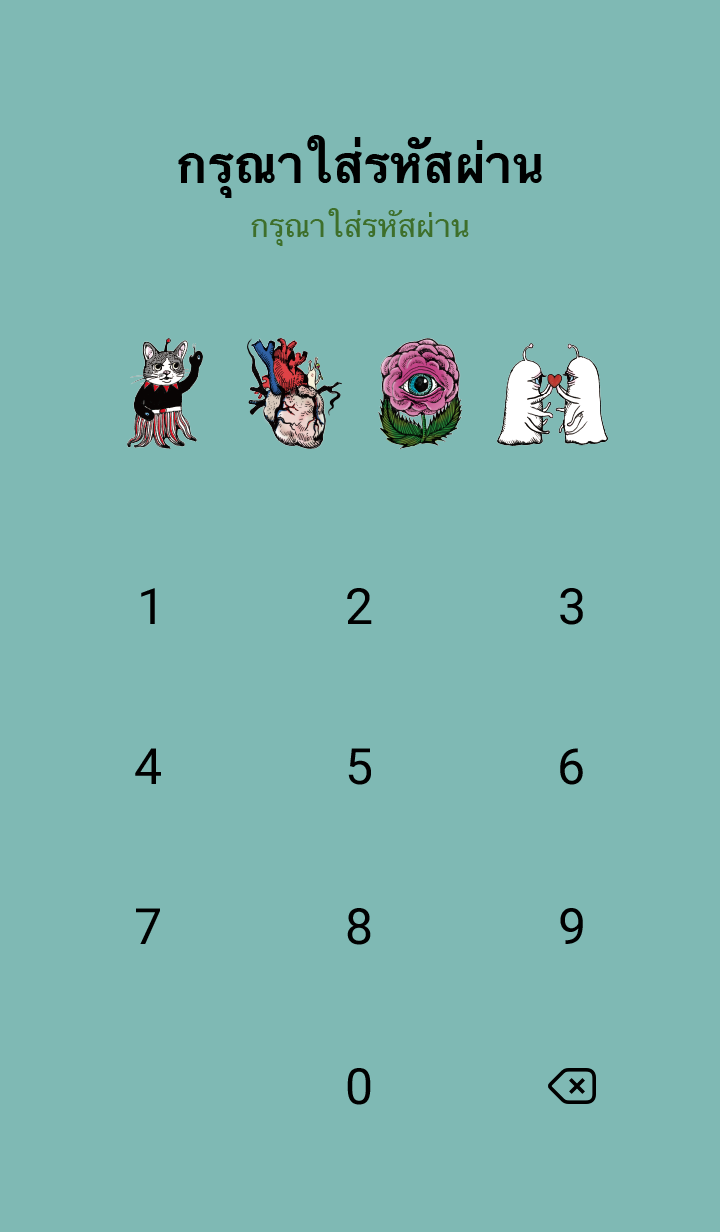Tap the number 6 key
This screenshot has height=1232, width=720.
571,767
